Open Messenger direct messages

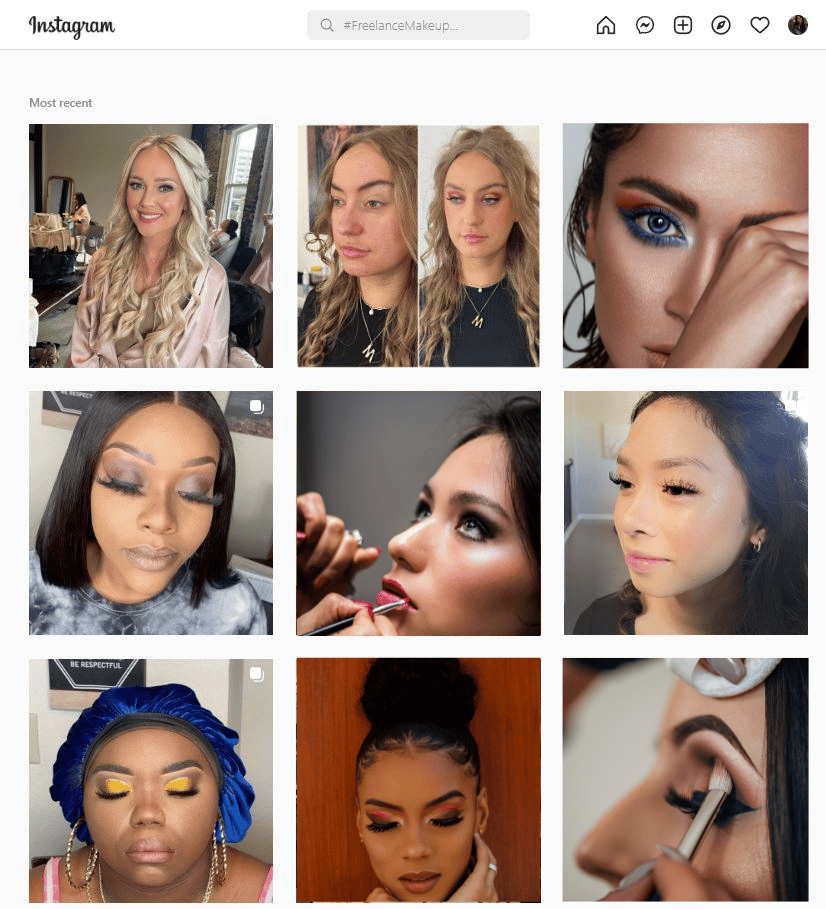pyautogui.click(x=645, y=26)
